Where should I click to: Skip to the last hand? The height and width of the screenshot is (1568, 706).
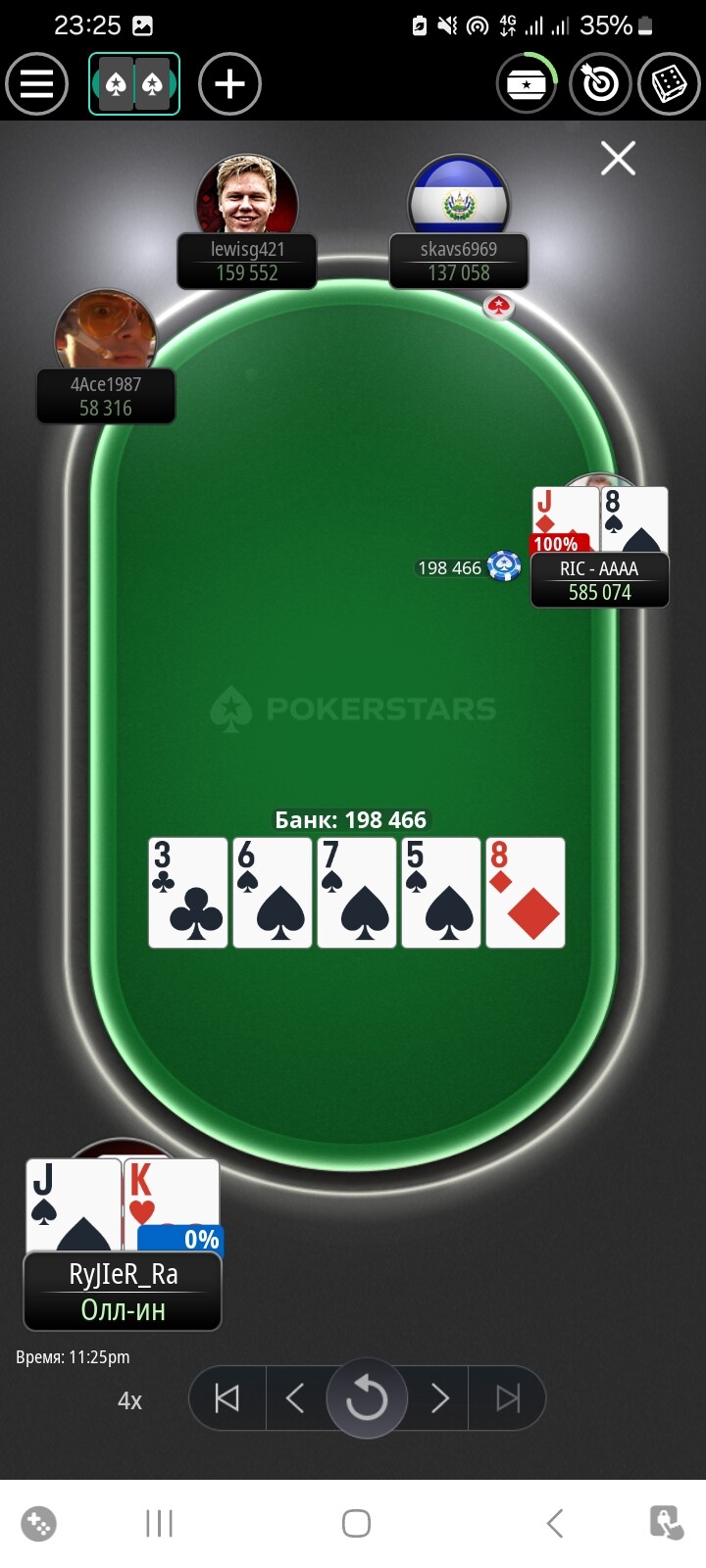[x=507, y=1398]
